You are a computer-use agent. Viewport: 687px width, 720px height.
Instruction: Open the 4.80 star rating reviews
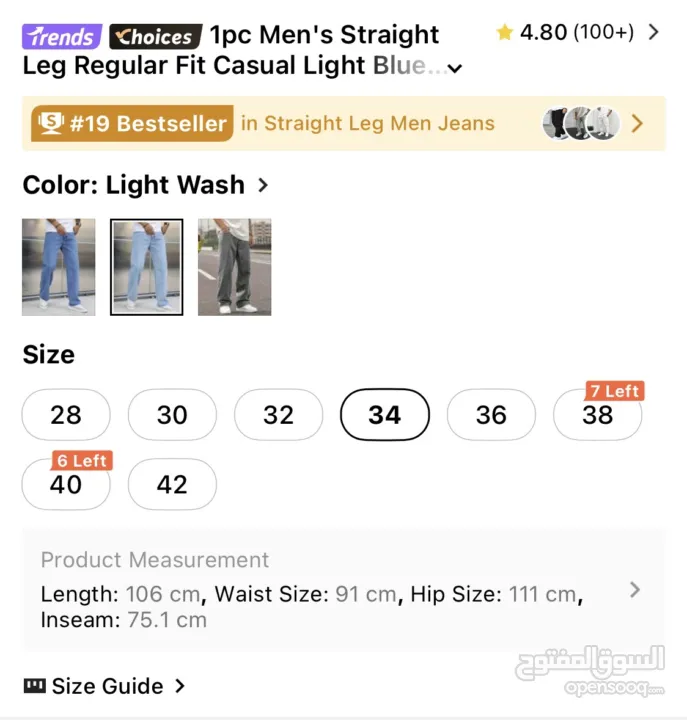[x=577, y=32]
